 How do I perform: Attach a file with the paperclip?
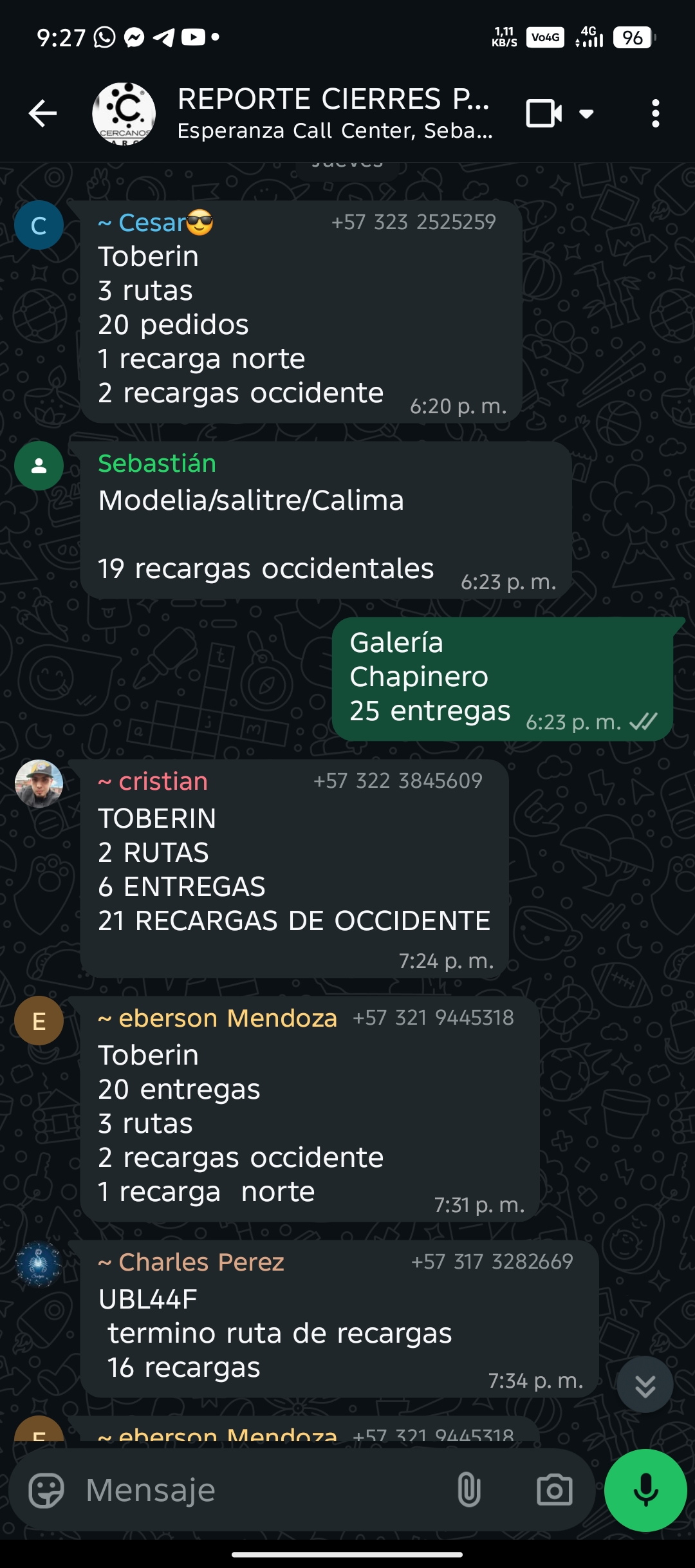pos(468,1490)
